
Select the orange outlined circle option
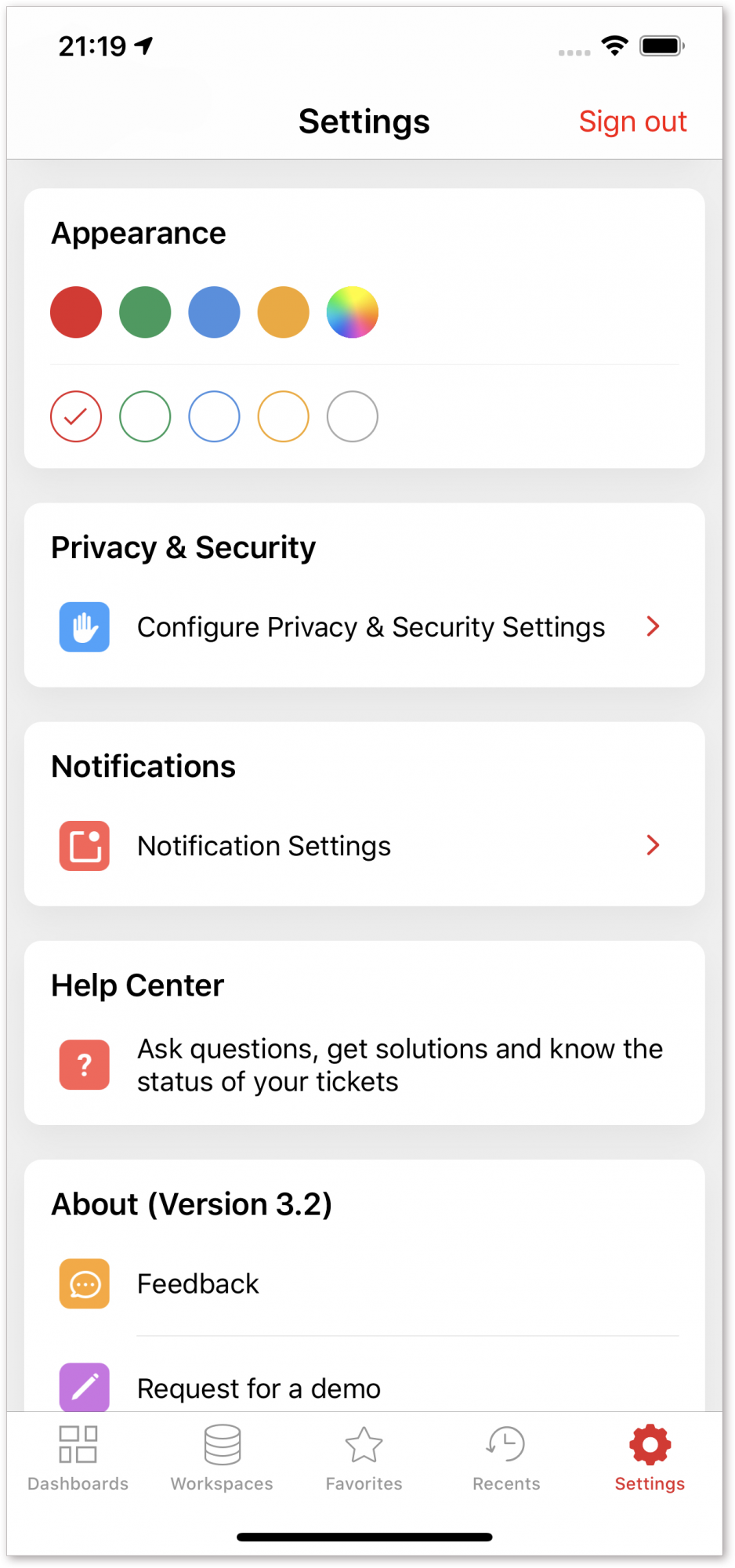pos(283,416)
